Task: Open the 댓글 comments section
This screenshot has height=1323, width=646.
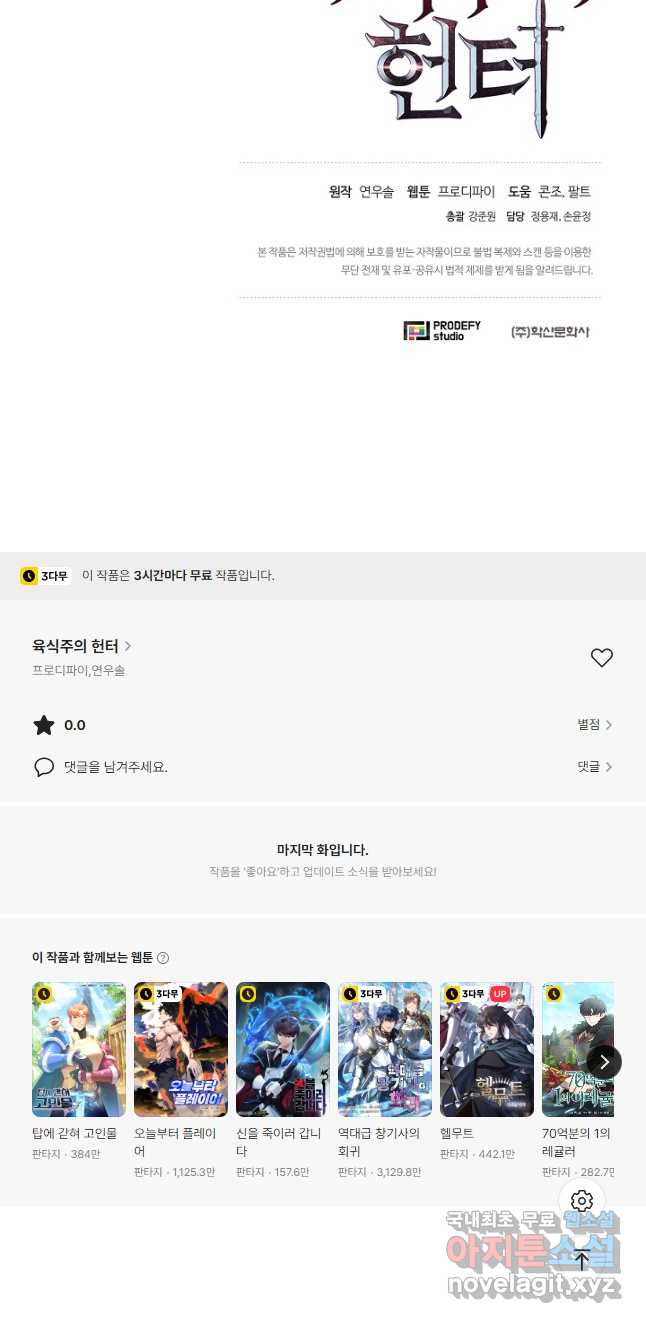Action: pyautogui.click(x=594, y=767)
